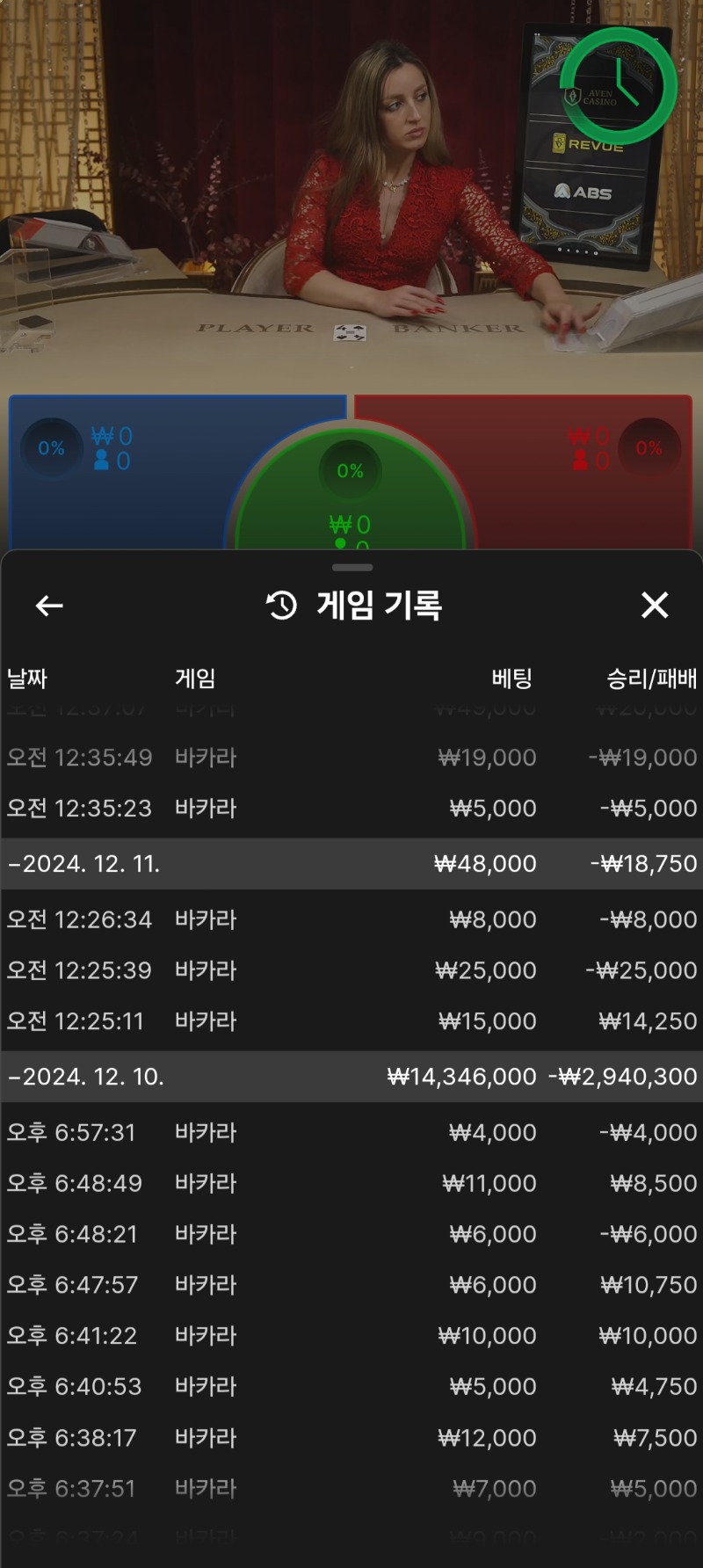
Task: Open the 오후 6:57:31 바카라 record
Action: (x=351, y=1132)
